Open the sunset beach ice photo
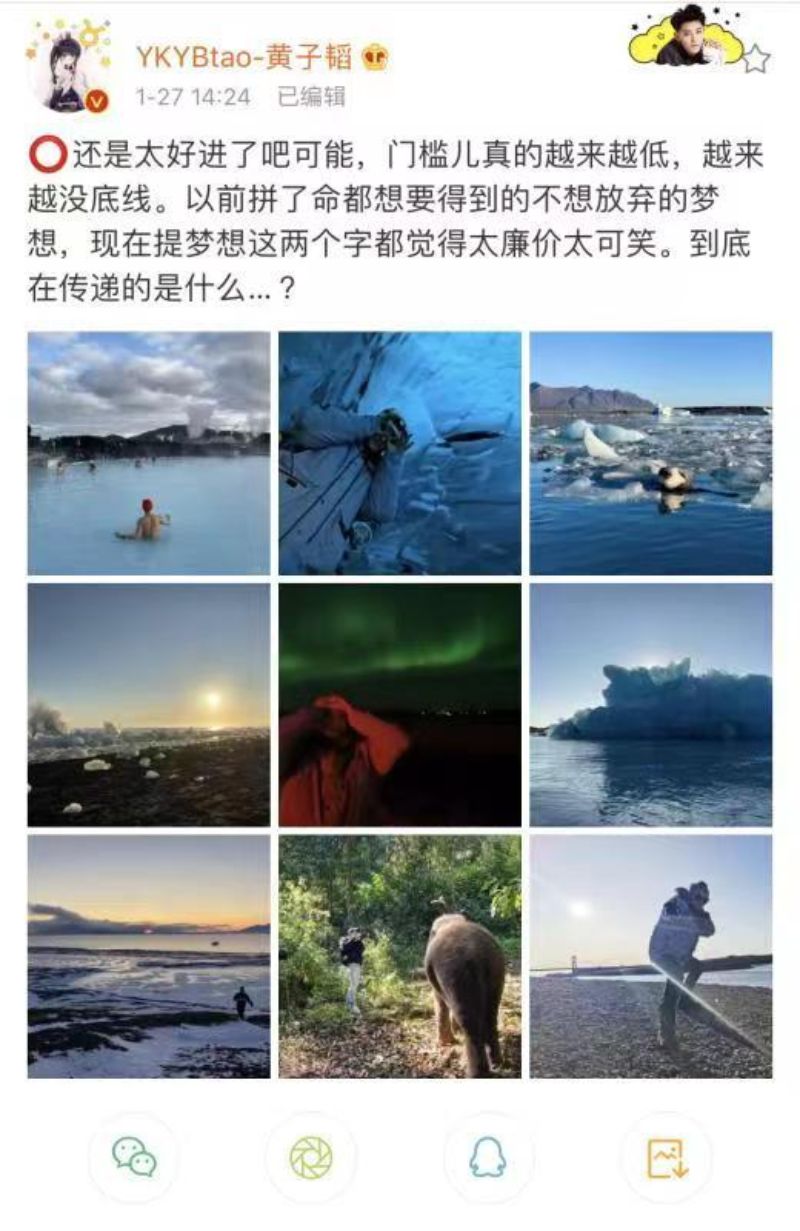This screenshot has height=1231, width=800. [x=149, y=704]
